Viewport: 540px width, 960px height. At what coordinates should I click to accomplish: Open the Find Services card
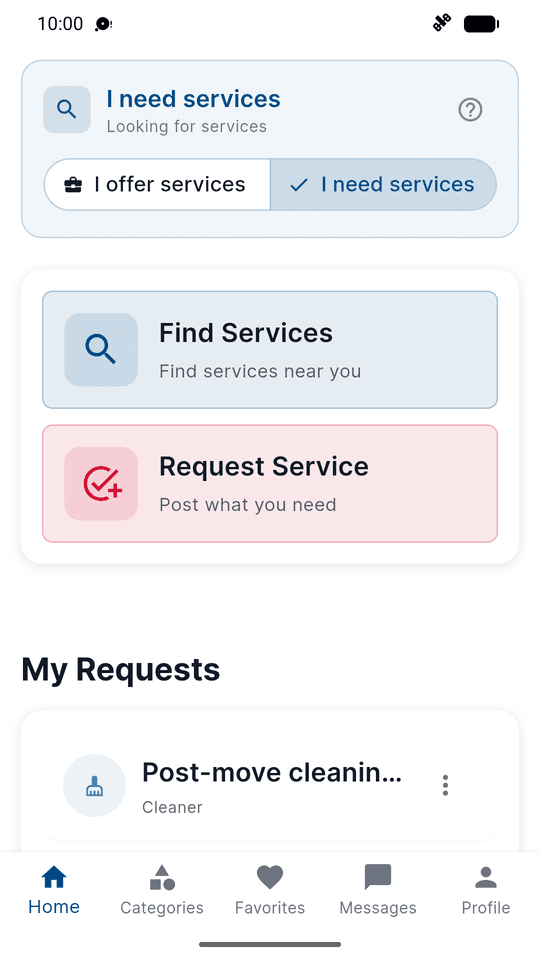click(270, 350)
